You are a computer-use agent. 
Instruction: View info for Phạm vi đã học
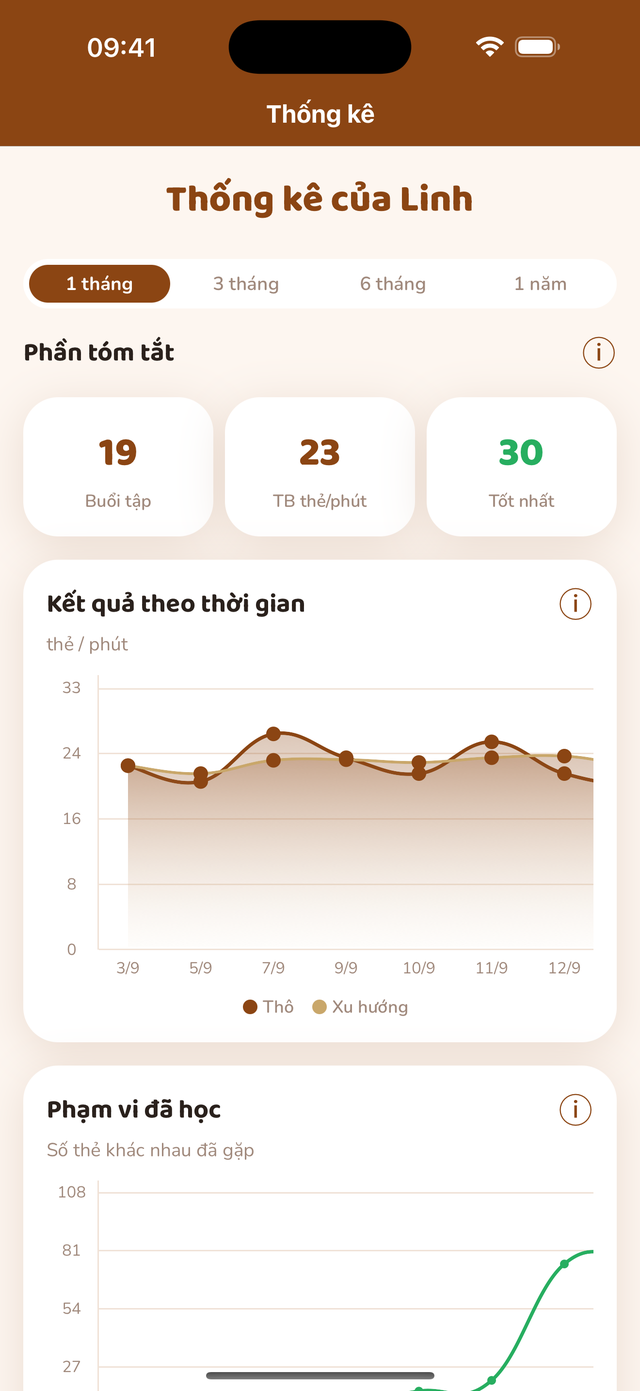pyautogui.click(x=575, y=1109)
